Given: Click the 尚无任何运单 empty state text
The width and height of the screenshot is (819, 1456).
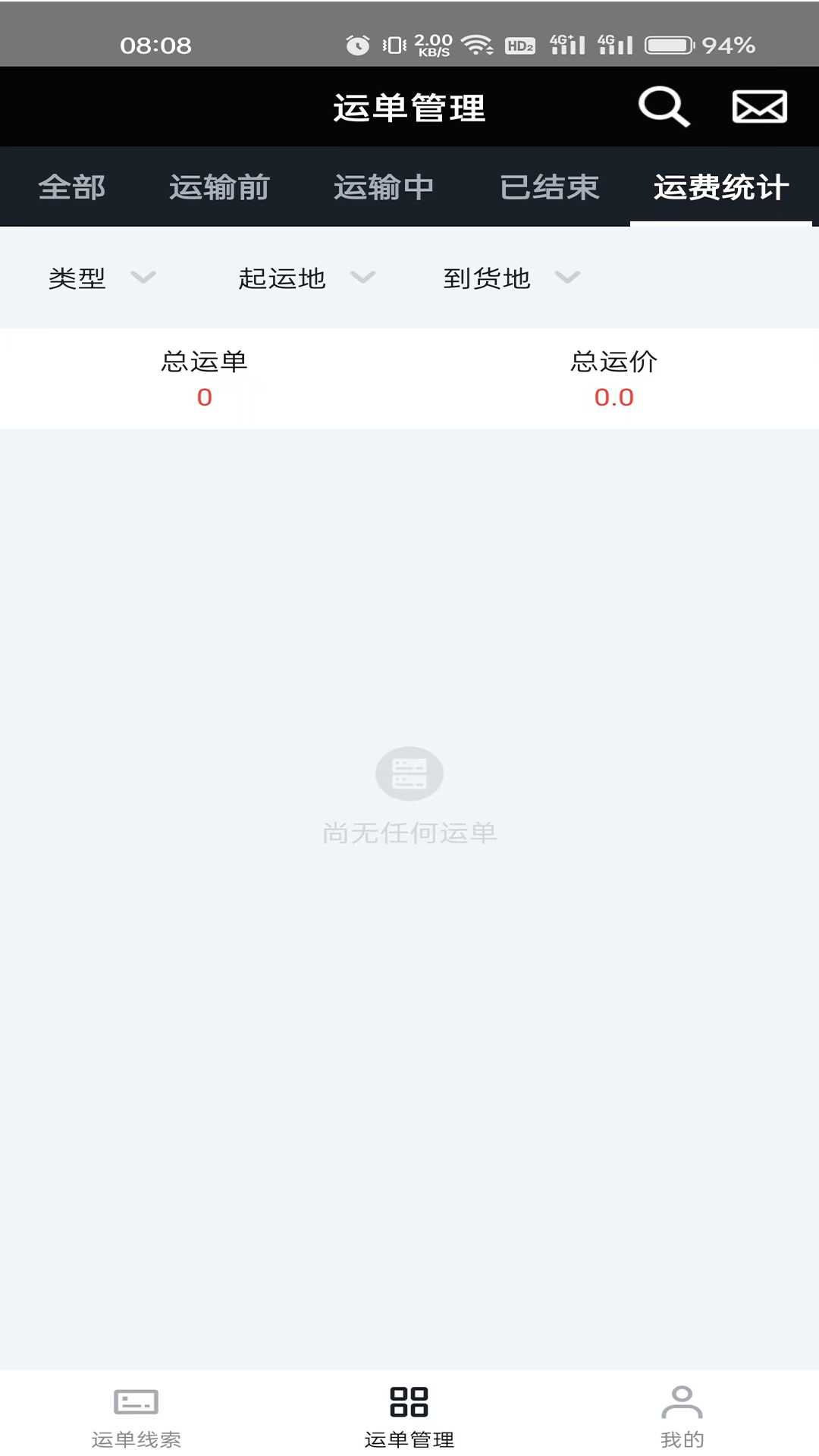Looking at the screenshot, I should (409, 833).
